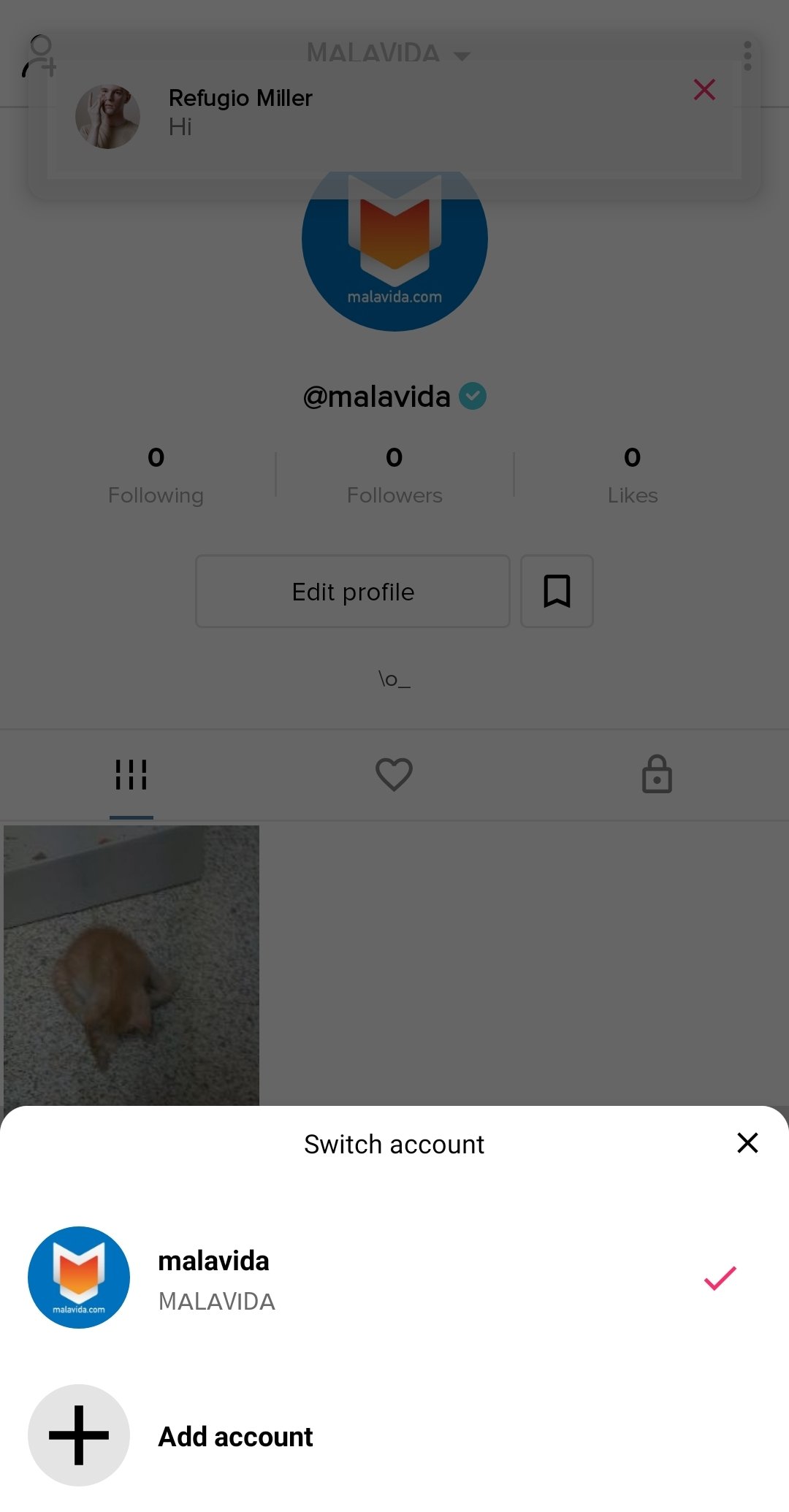Viewport: 789px width, 1512px height.
Task: Dismiss Refugio Miller's message notification
Action: pos(704,90)
